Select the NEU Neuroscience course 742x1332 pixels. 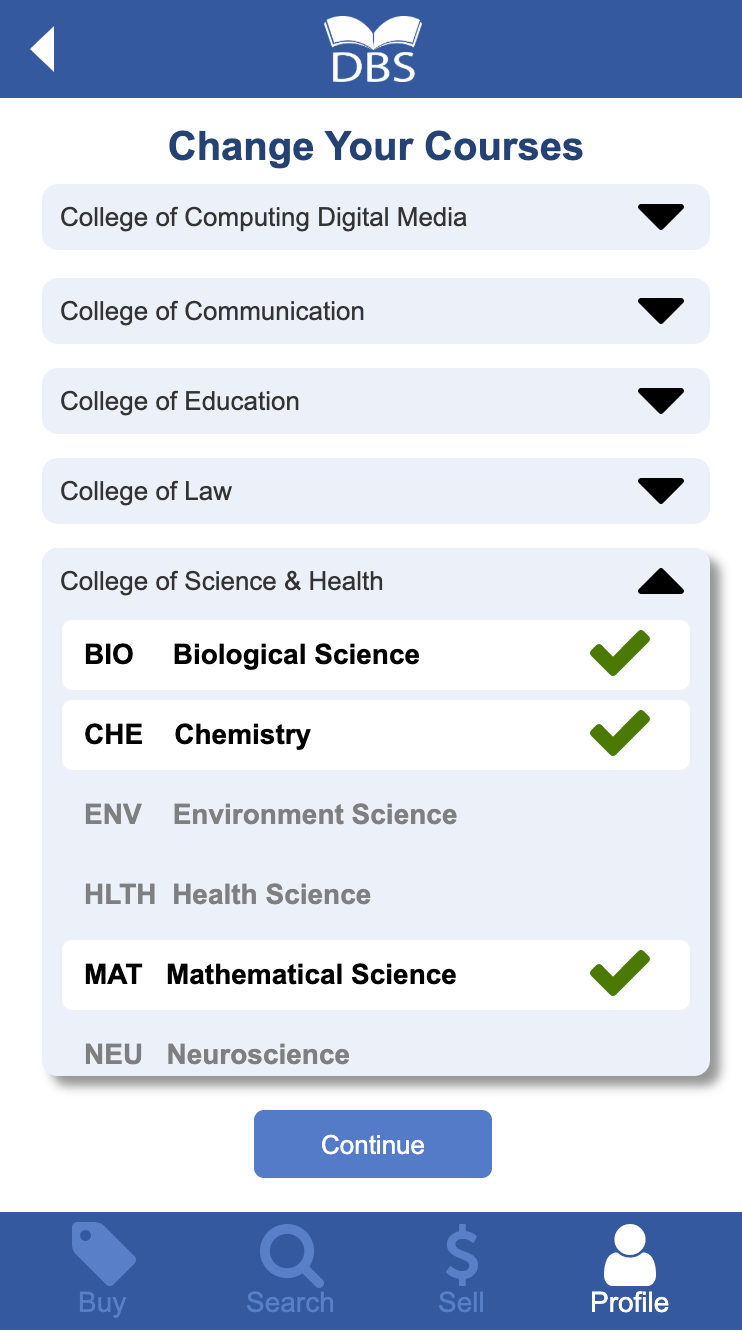click(x=376, y=1054)
